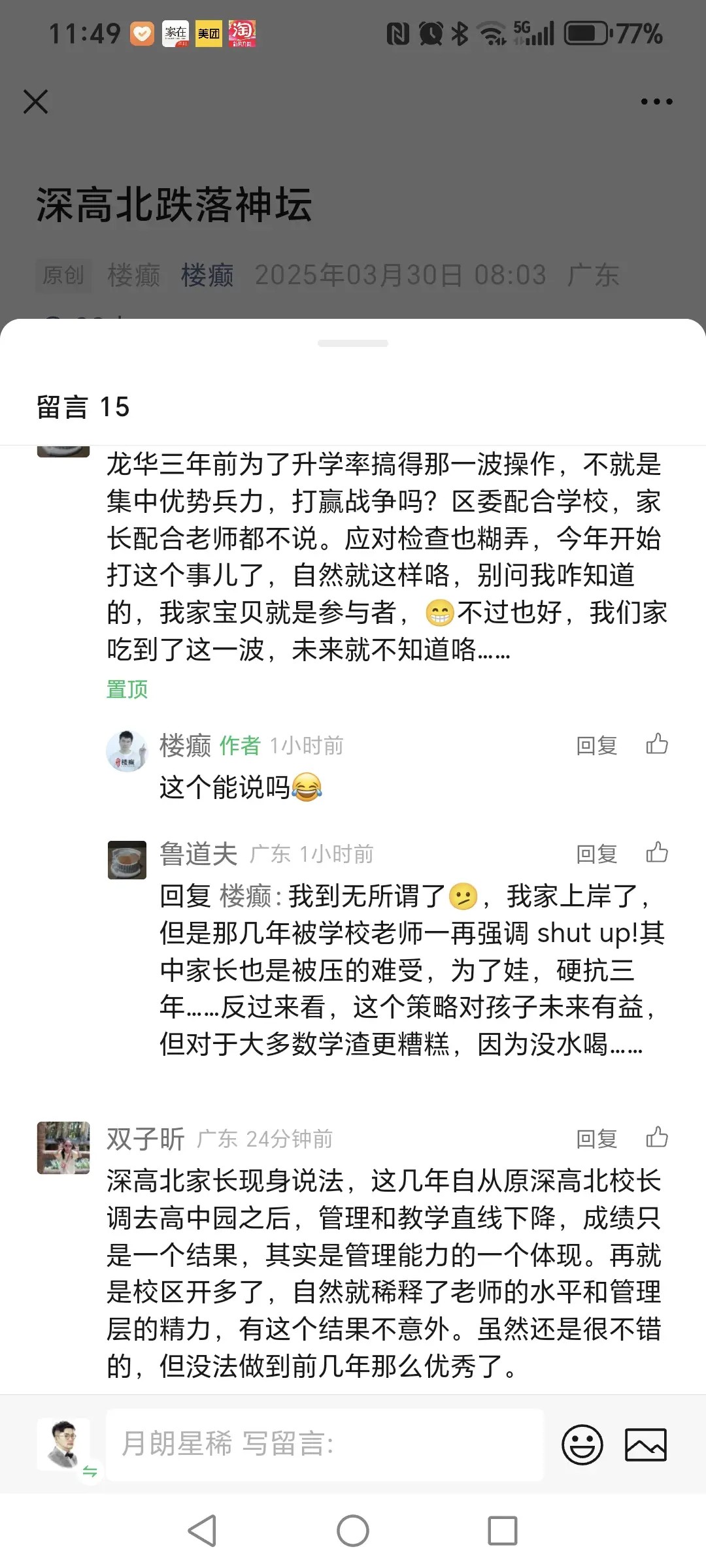Like 鲁道夫's comment
The width and height of the screenshot is (706, 1568).
click(x=657, y=853)
